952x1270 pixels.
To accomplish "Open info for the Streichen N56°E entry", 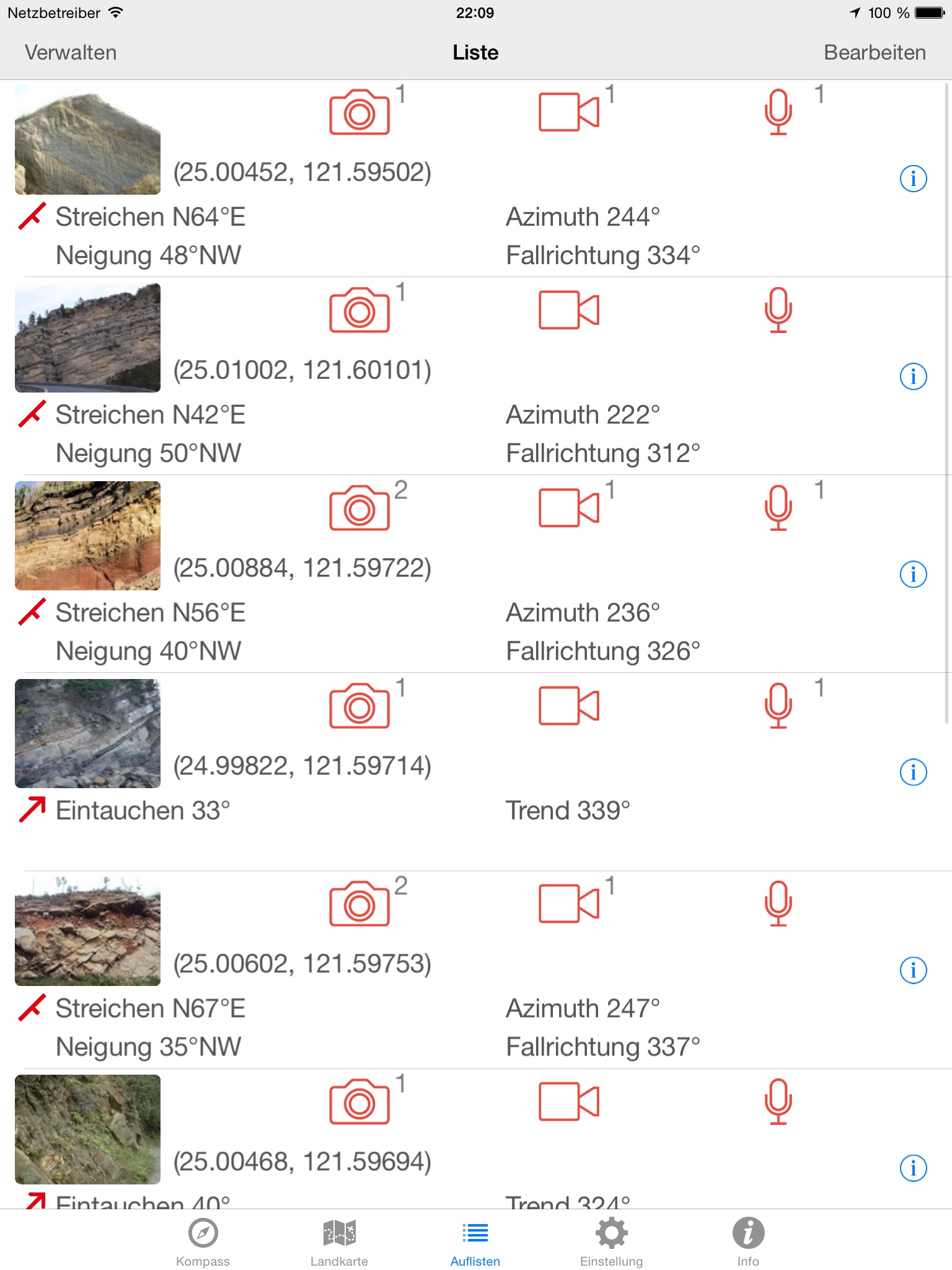I will [x=912, y=574].
